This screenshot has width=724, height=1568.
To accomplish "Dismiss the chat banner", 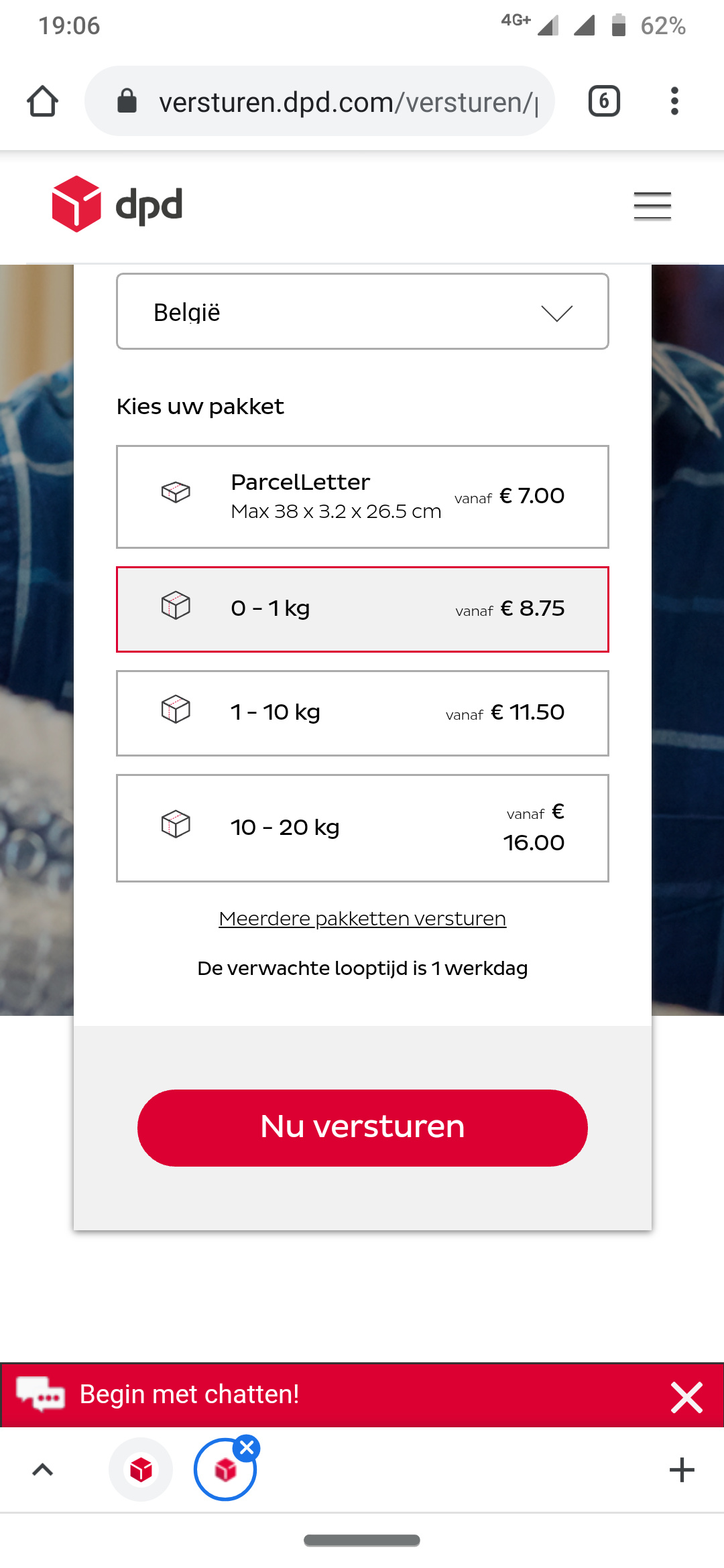I will click(686, 1398).
